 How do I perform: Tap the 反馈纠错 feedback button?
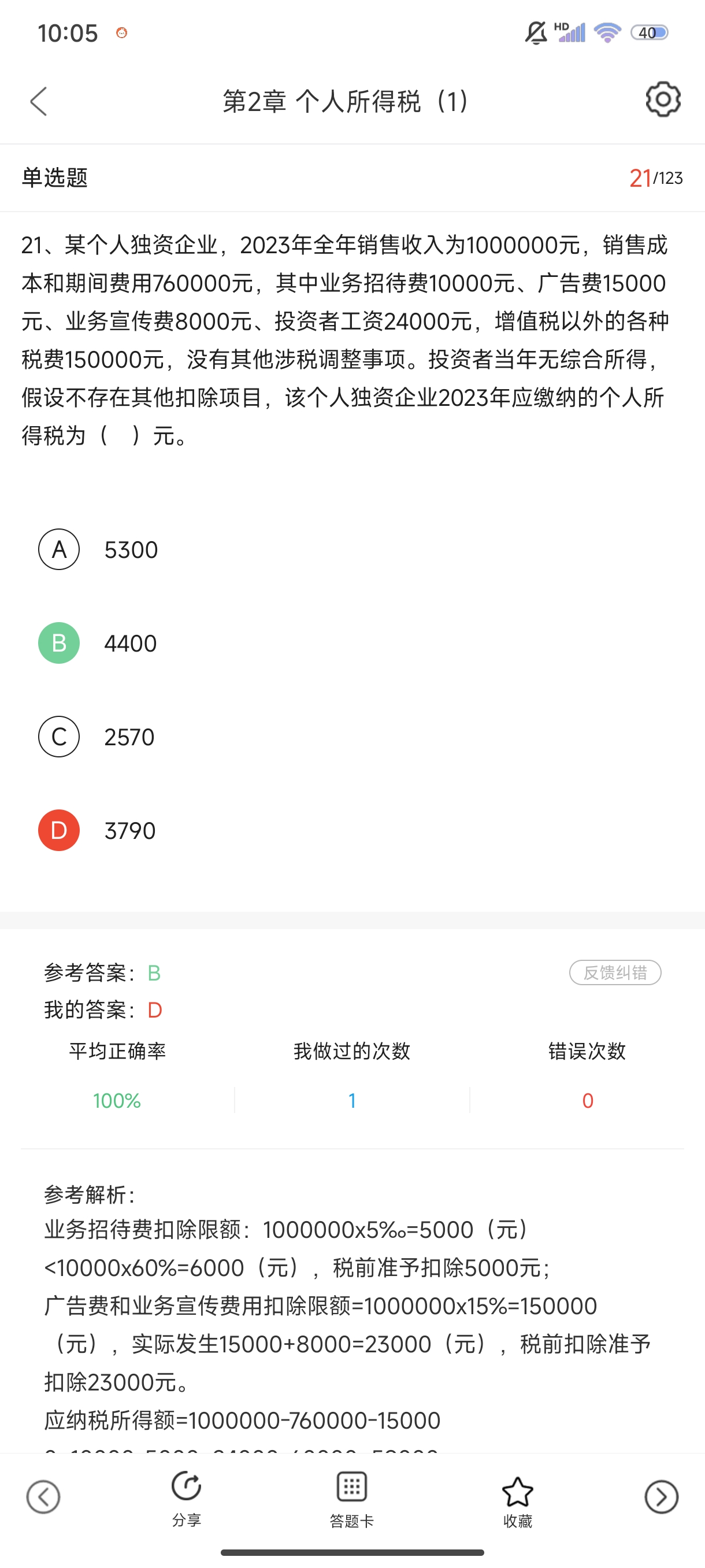pos(614,972)
